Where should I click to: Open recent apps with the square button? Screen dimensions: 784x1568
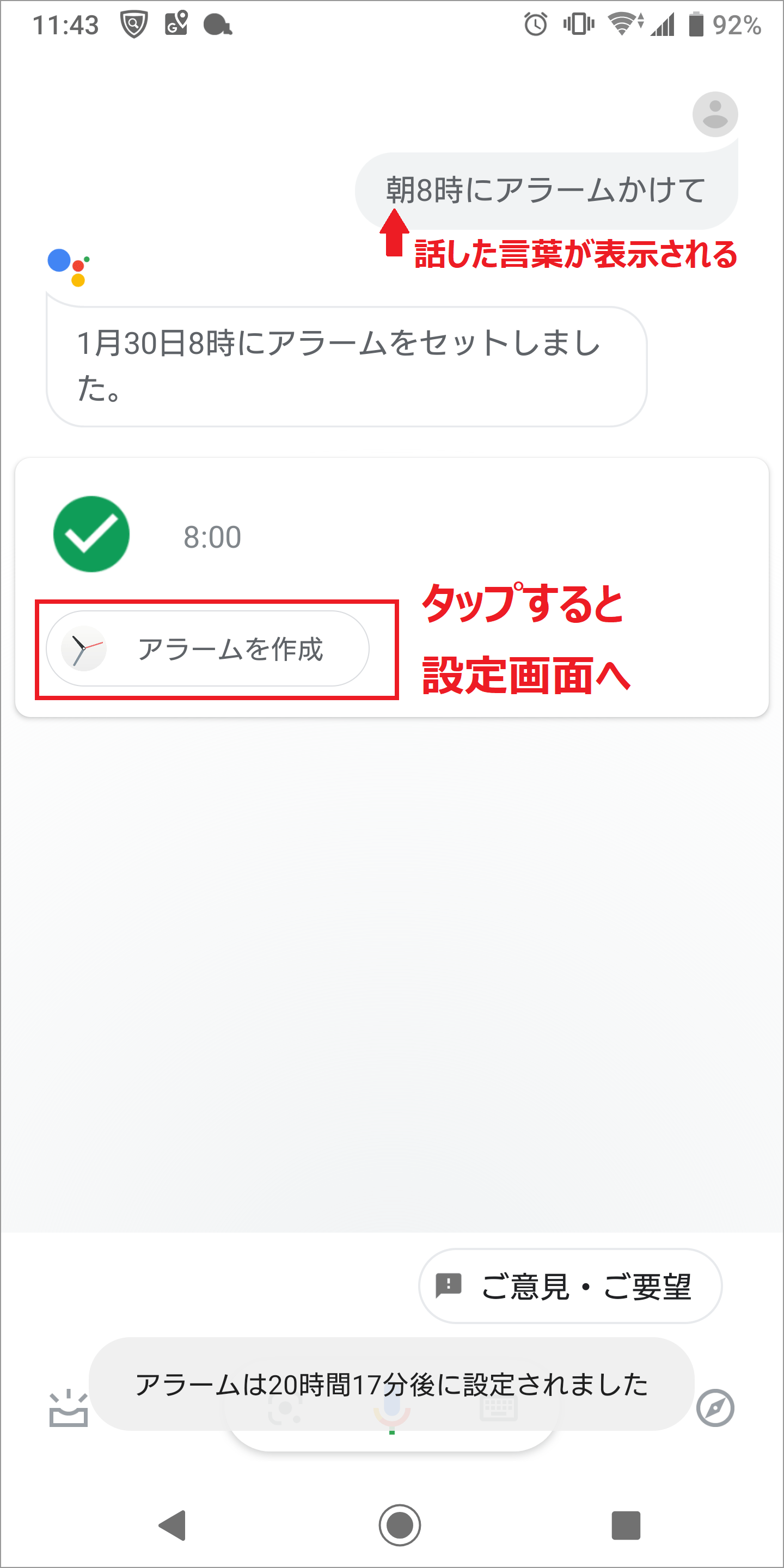626,1525
